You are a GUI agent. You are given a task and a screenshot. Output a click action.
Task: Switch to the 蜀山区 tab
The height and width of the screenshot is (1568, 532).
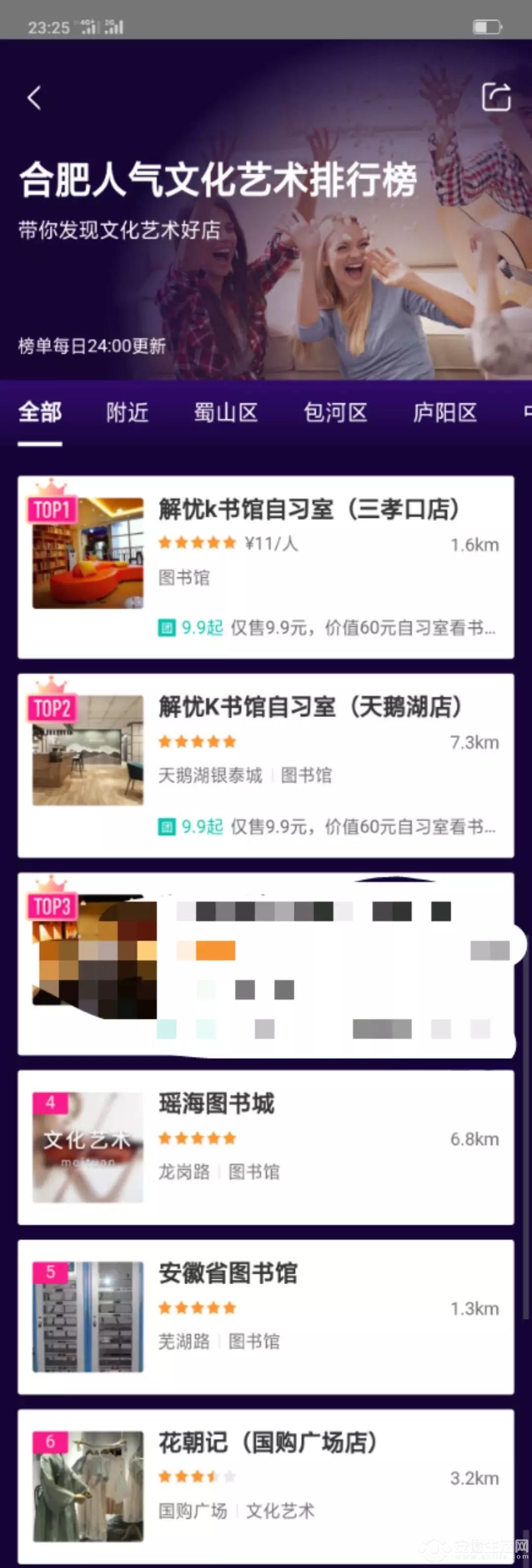pyautogui.click(x=226, y=413)
